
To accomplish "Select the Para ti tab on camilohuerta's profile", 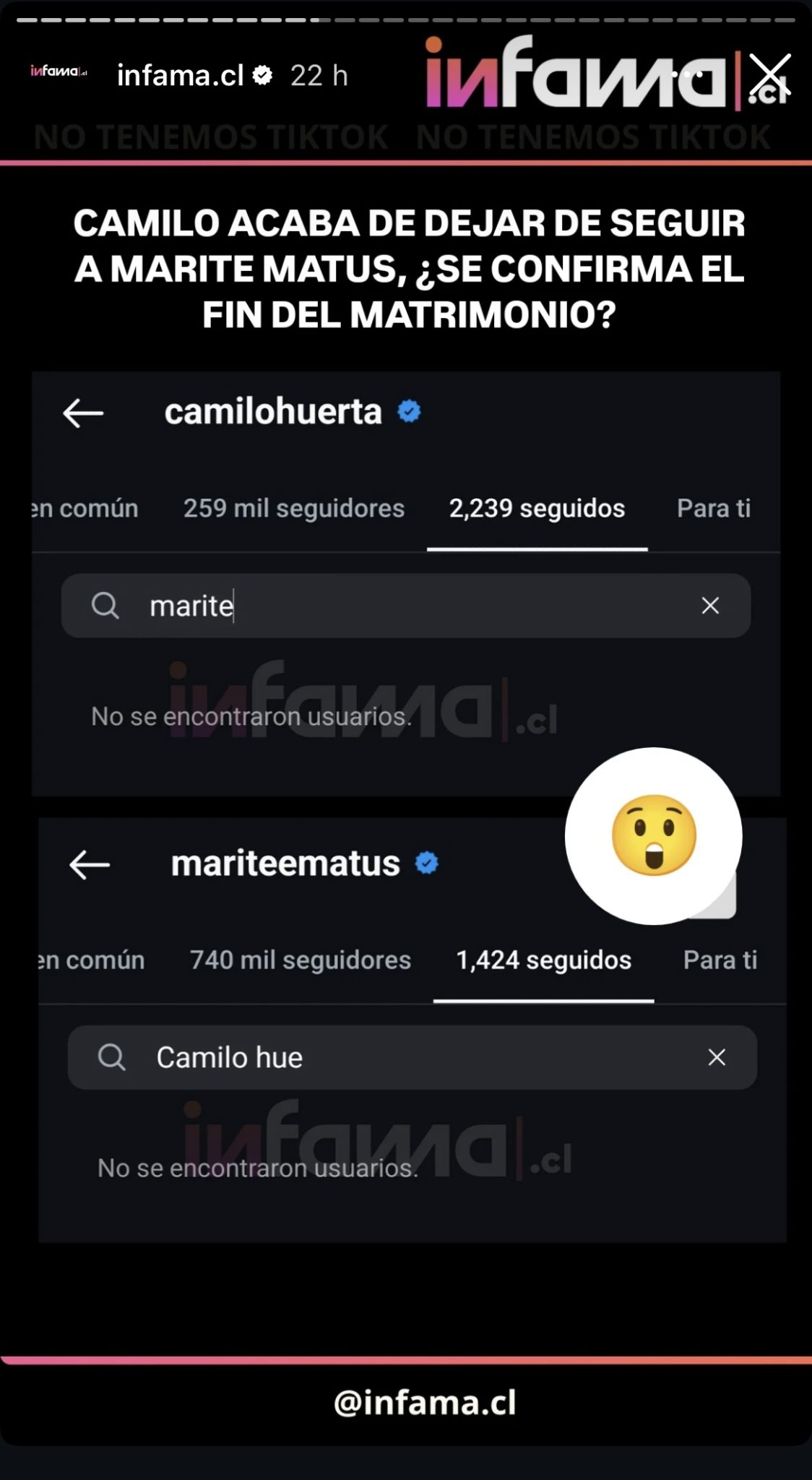I will (x=713, y=508).
